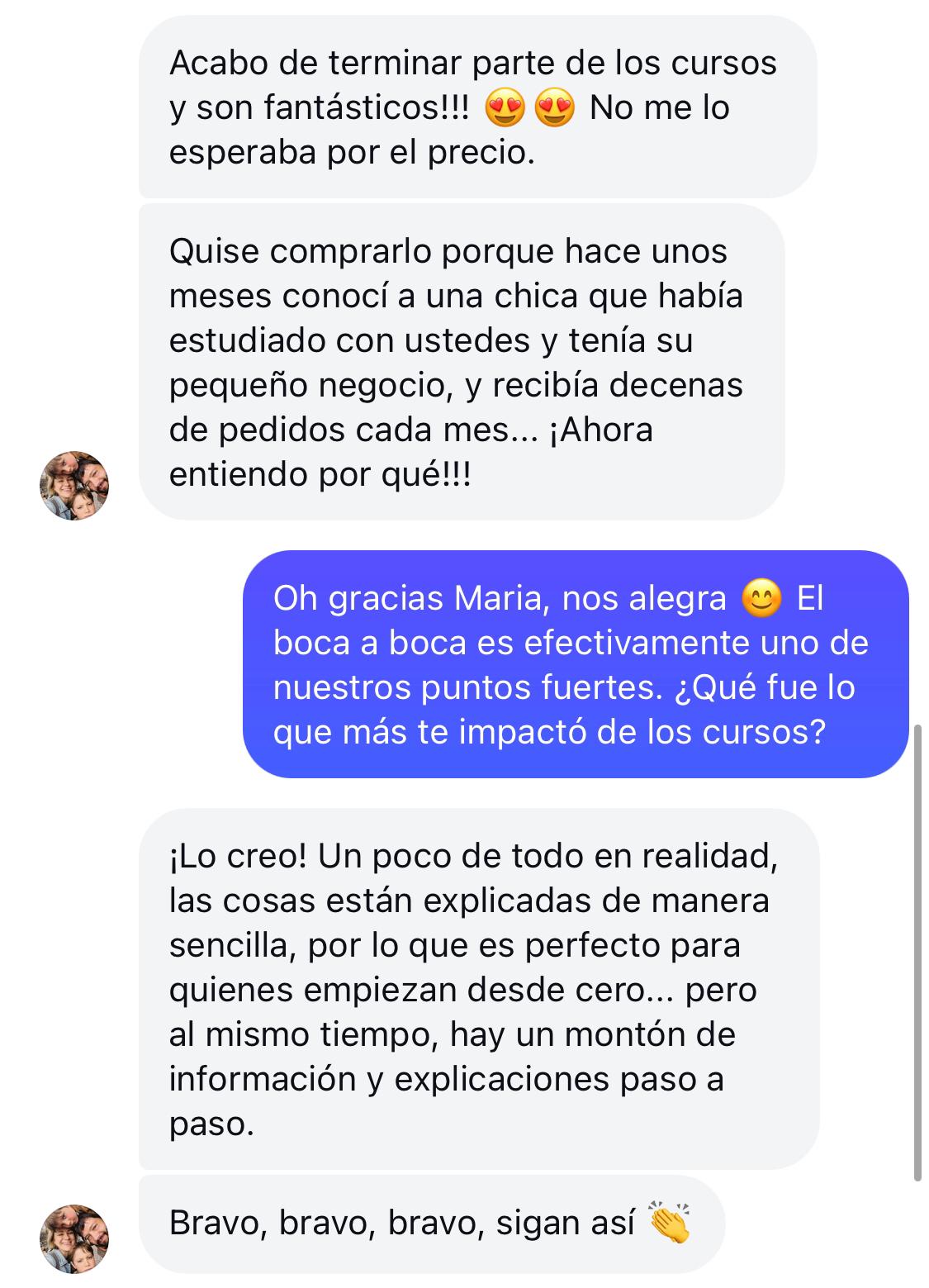Open sender's avatar beside "Ahora entiendo por qué" message
The image size is (929, 1288).
pyautogui.click(x=74, y=485)
